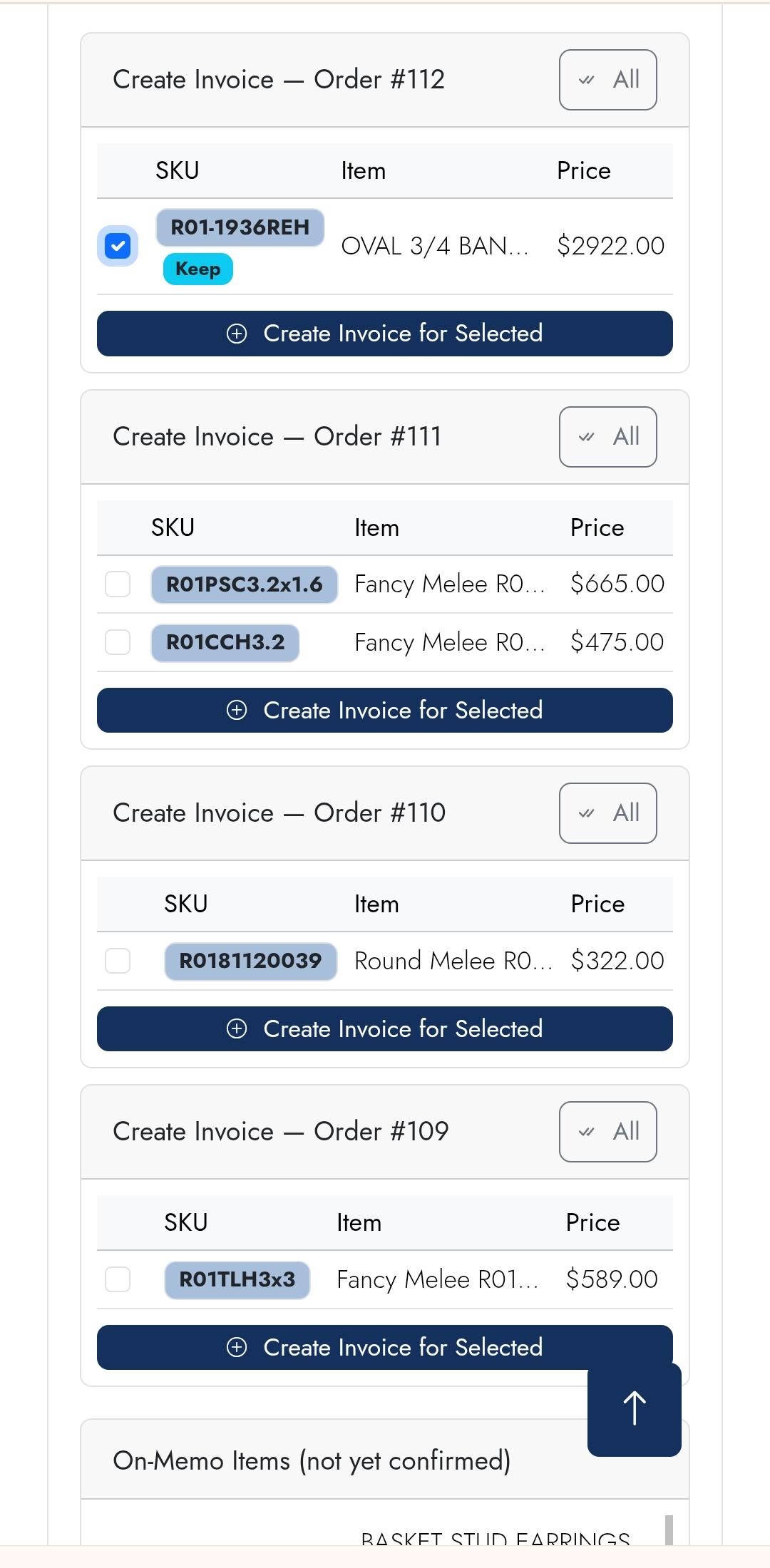Click the double-checkmark icon in Order #110's All button
Screen dimensions: 770x1568
(587, 813)
